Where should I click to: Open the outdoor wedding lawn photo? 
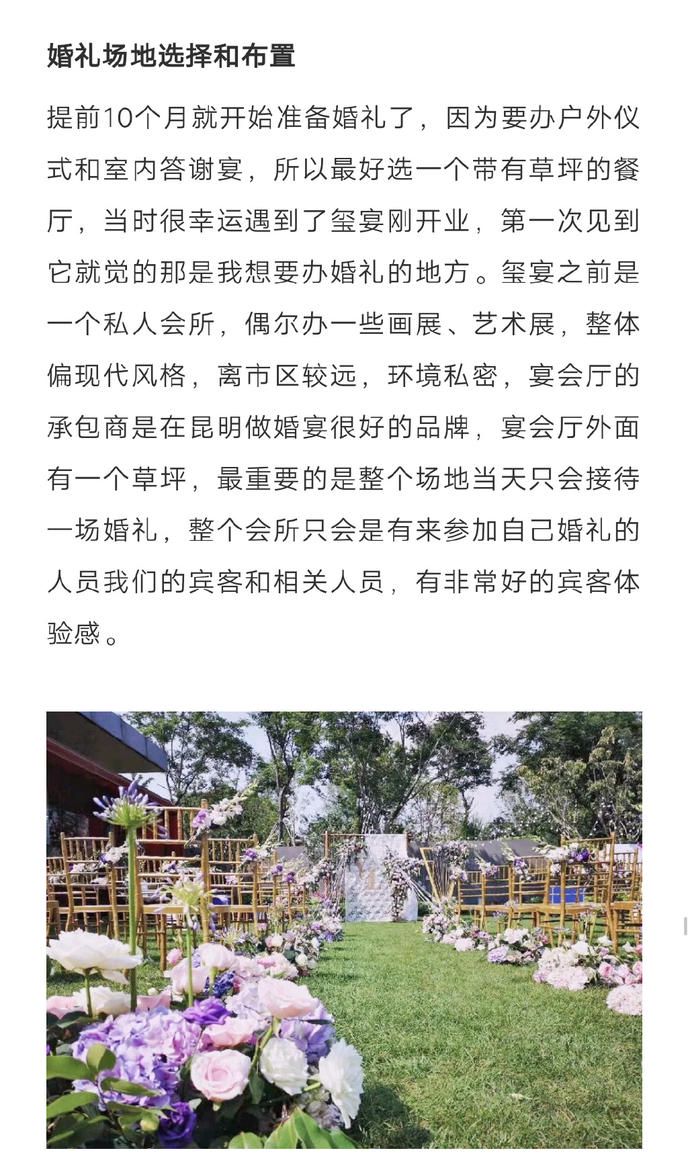[x=344, y=929]
